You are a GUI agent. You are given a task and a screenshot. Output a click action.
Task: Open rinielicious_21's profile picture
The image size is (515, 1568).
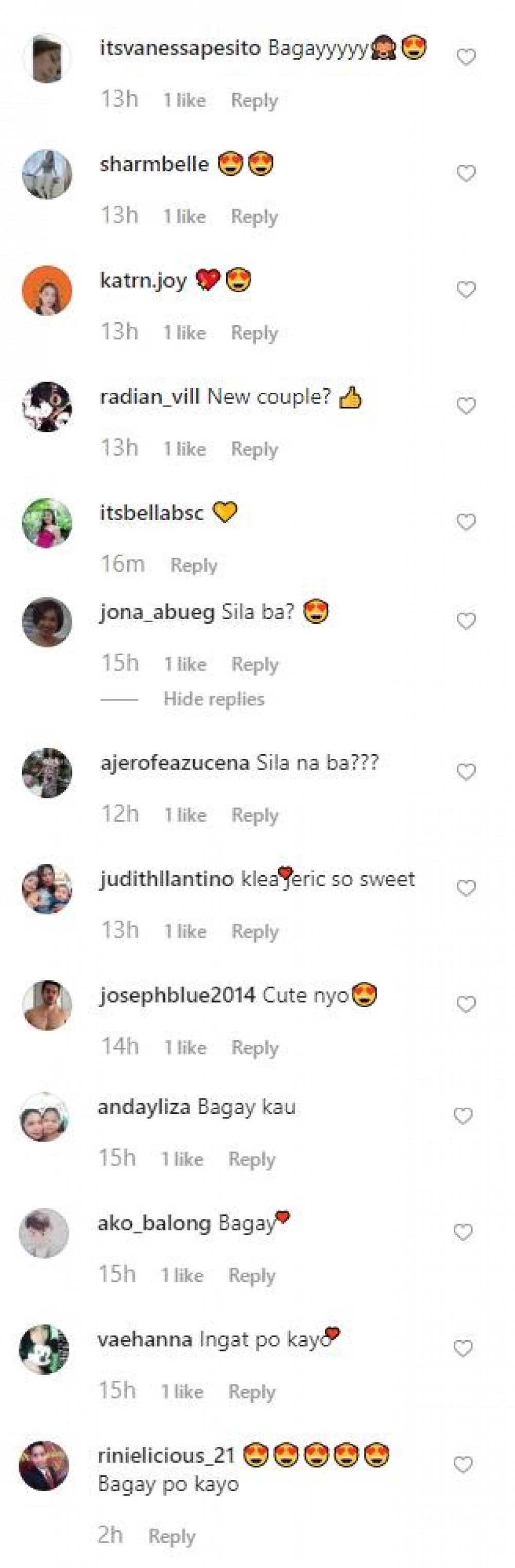click(x=44, y=1466)
